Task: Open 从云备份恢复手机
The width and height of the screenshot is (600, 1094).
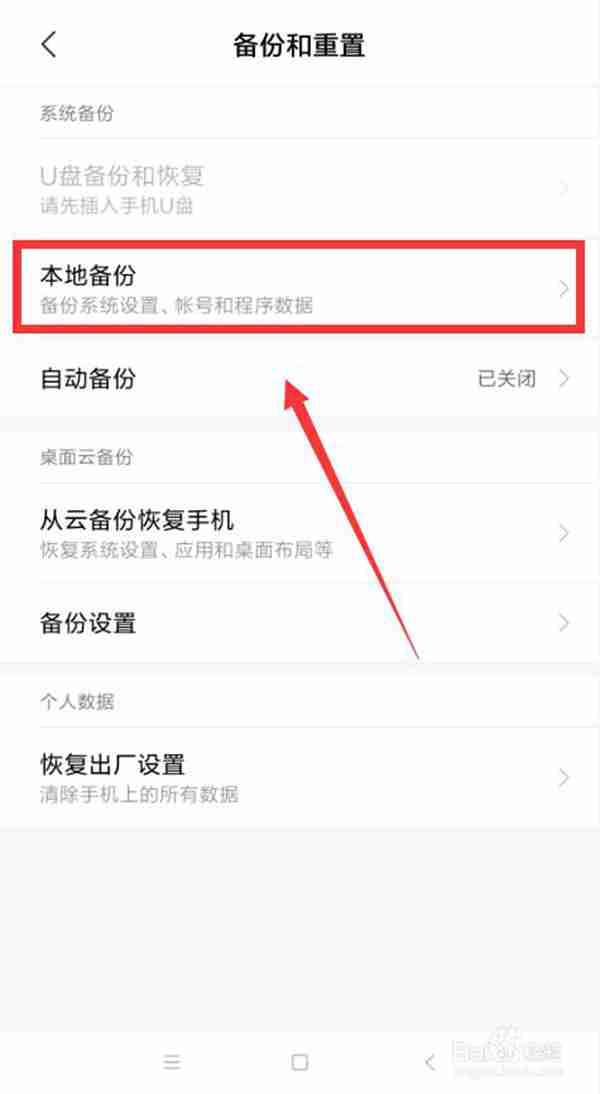Action: (x=300, y=532)
